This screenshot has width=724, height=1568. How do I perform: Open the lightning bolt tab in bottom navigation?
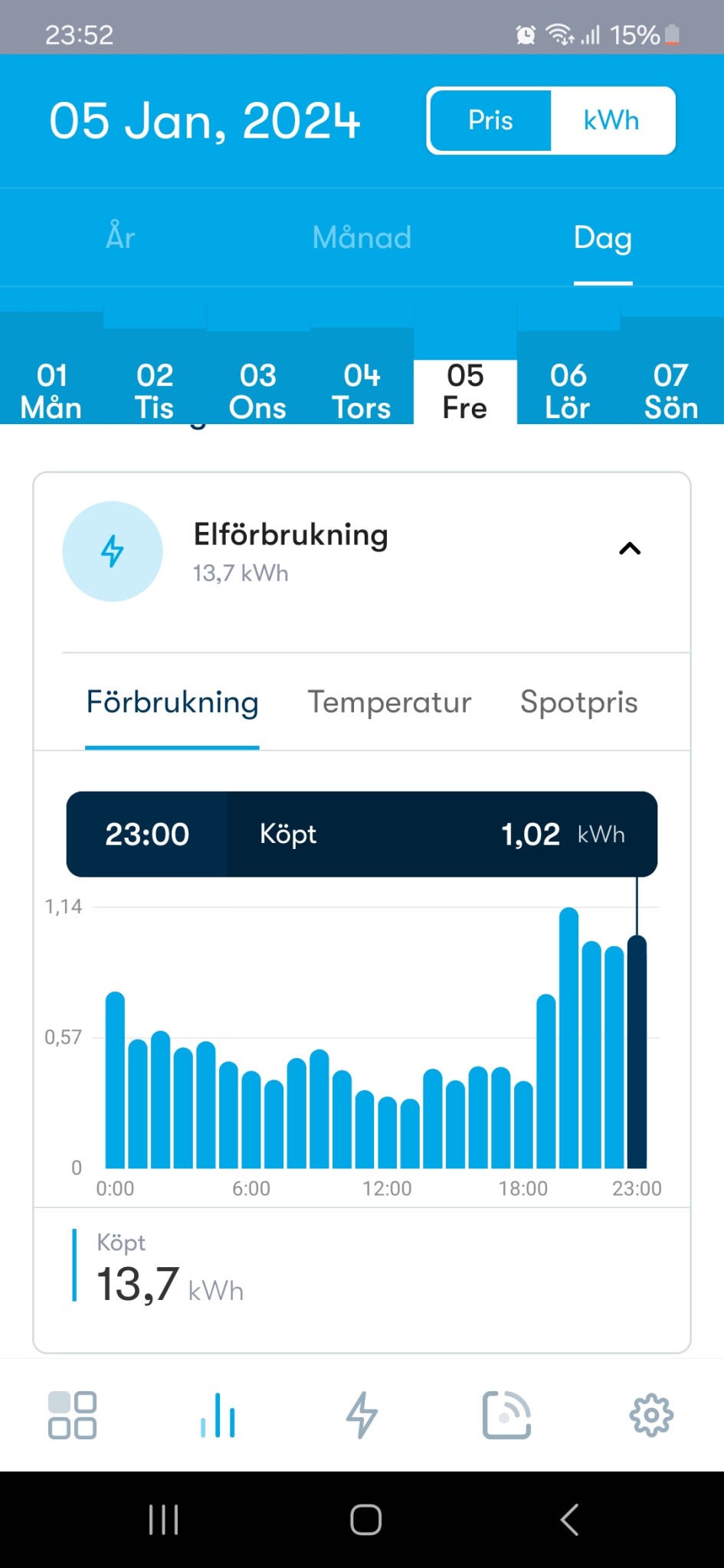pyautogui.click(x=362, y=1415)
